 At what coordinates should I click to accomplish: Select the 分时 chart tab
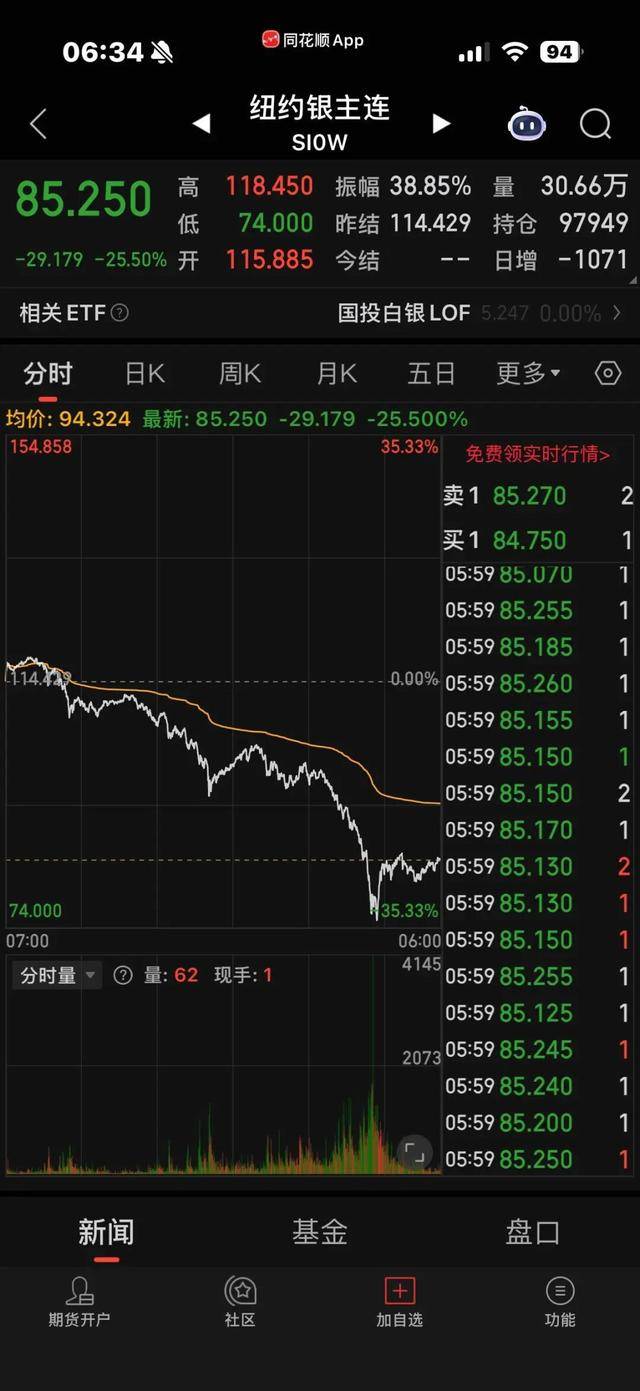(48, 374)
